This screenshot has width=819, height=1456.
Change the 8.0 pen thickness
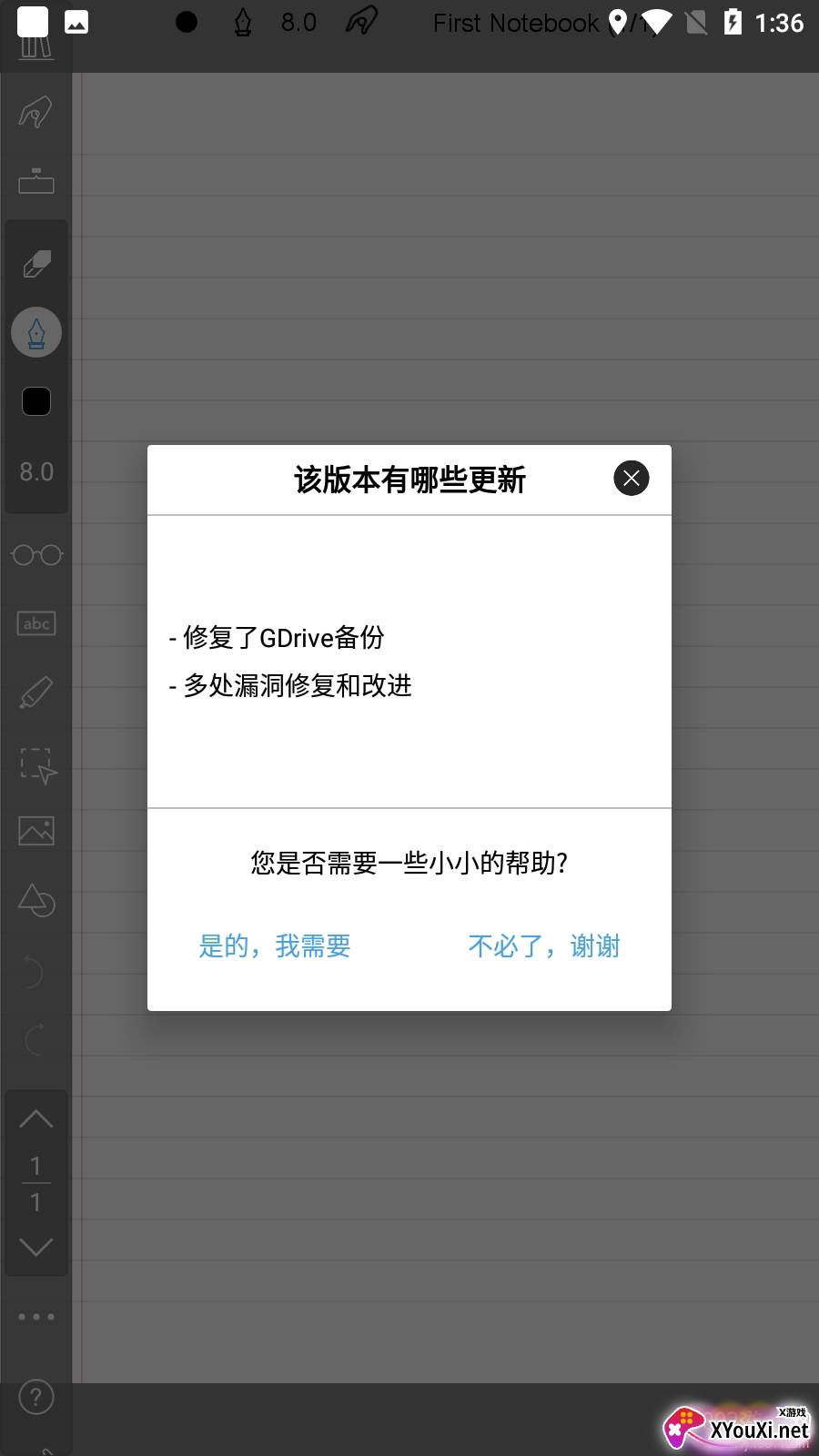[x=36, y=471]
